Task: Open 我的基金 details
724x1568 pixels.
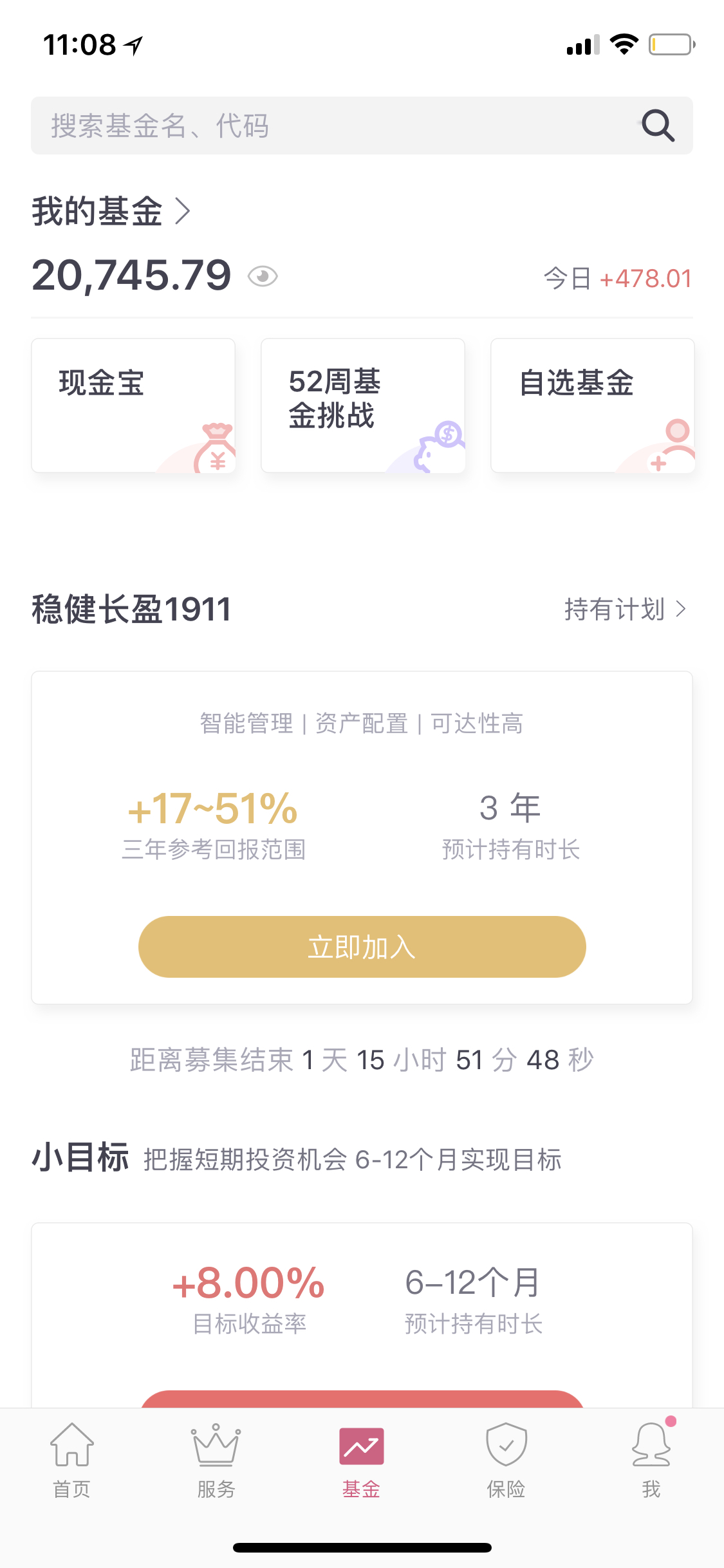Action: coord(112,211)
